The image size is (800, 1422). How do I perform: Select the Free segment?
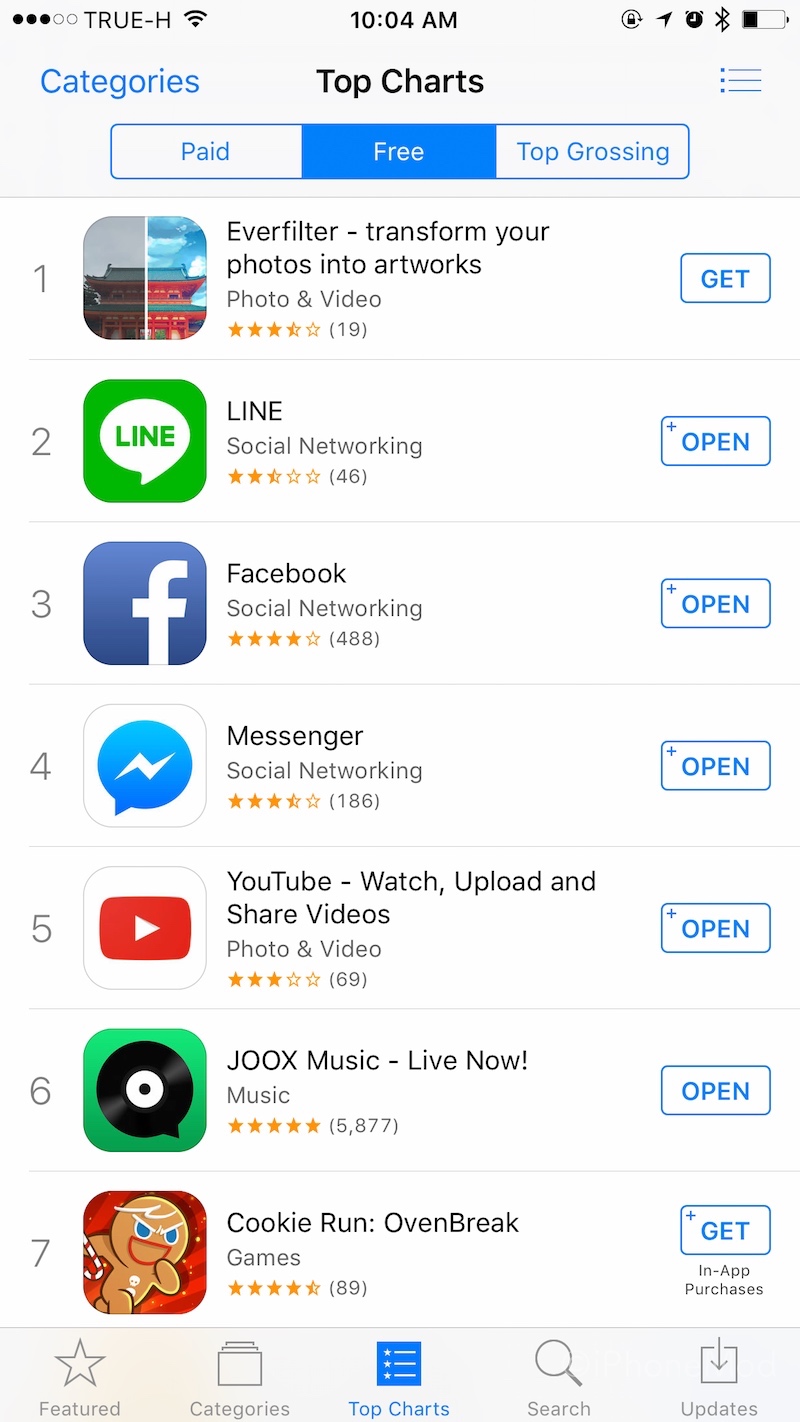pyautogui.click(x=398, y=152)
